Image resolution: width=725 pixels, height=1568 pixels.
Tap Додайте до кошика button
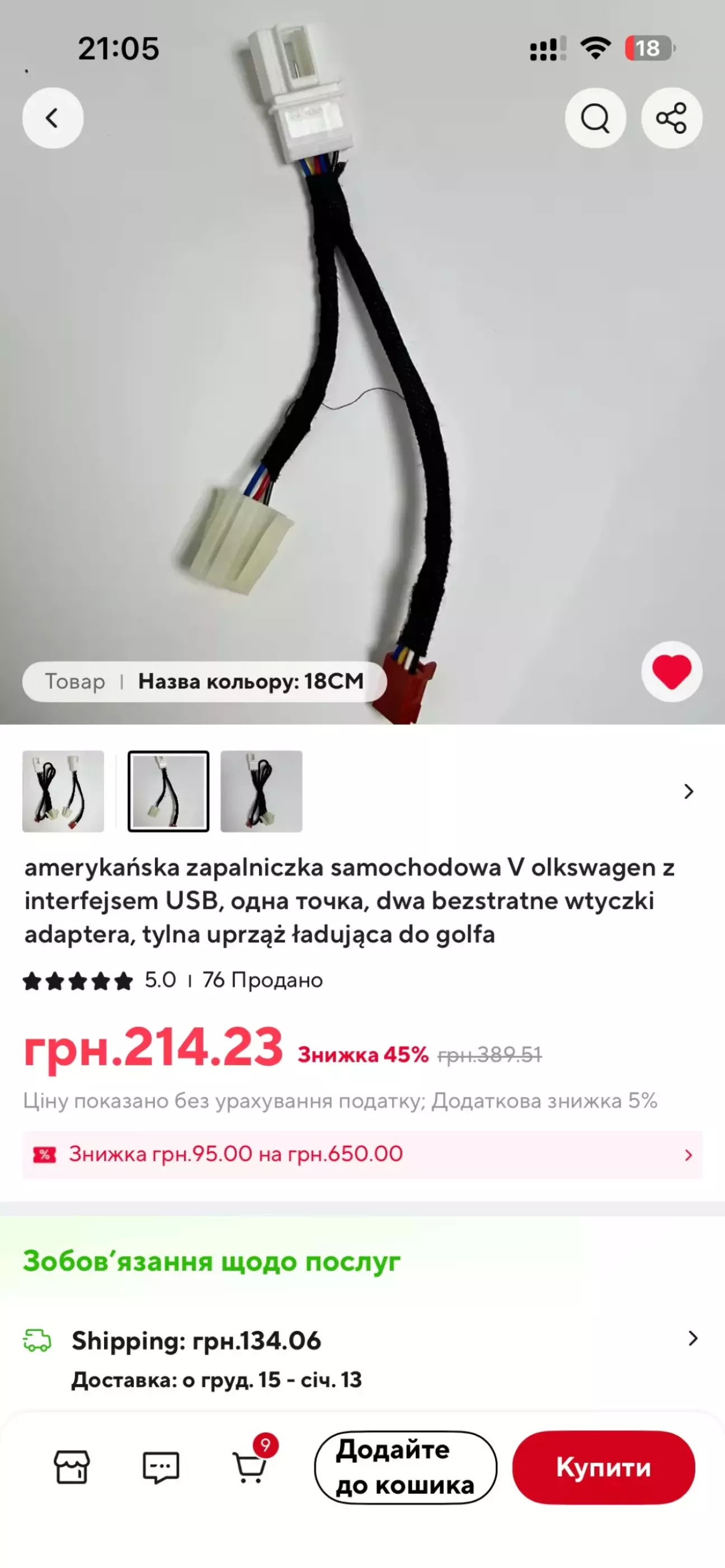click(x=406, y=1467)
